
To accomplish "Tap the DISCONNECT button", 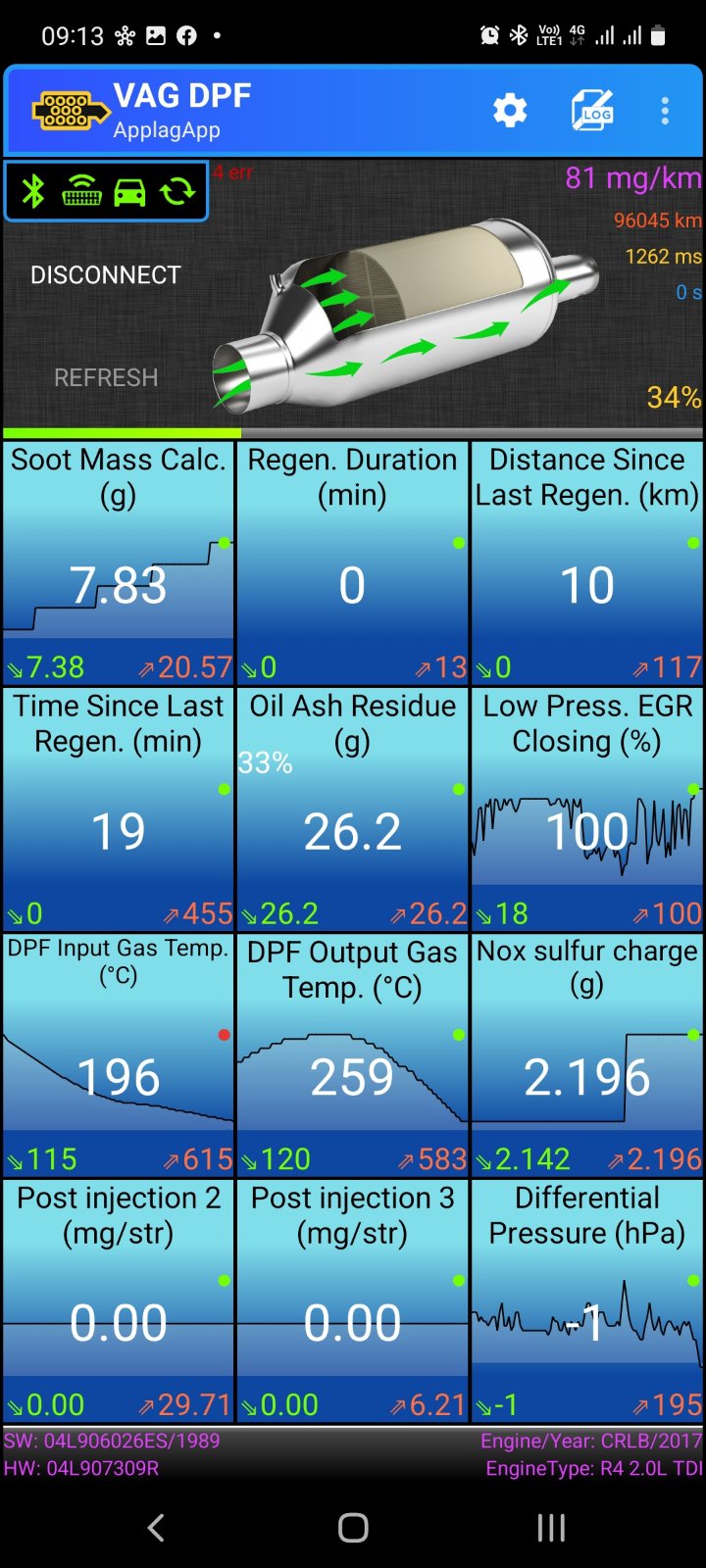I will [x=106, y=275].
